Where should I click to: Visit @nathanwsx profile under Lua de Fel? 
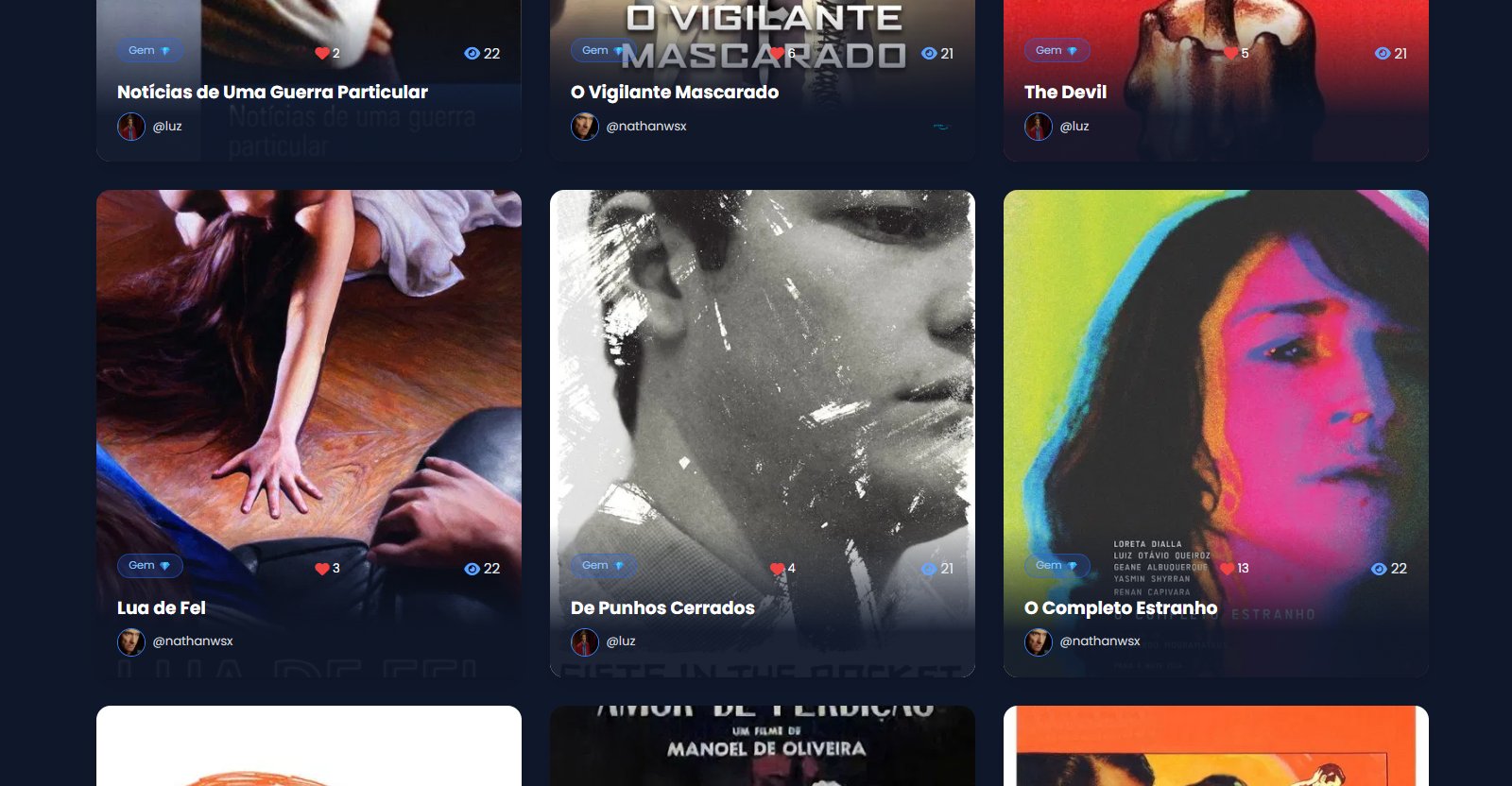(x=192, y=641)
